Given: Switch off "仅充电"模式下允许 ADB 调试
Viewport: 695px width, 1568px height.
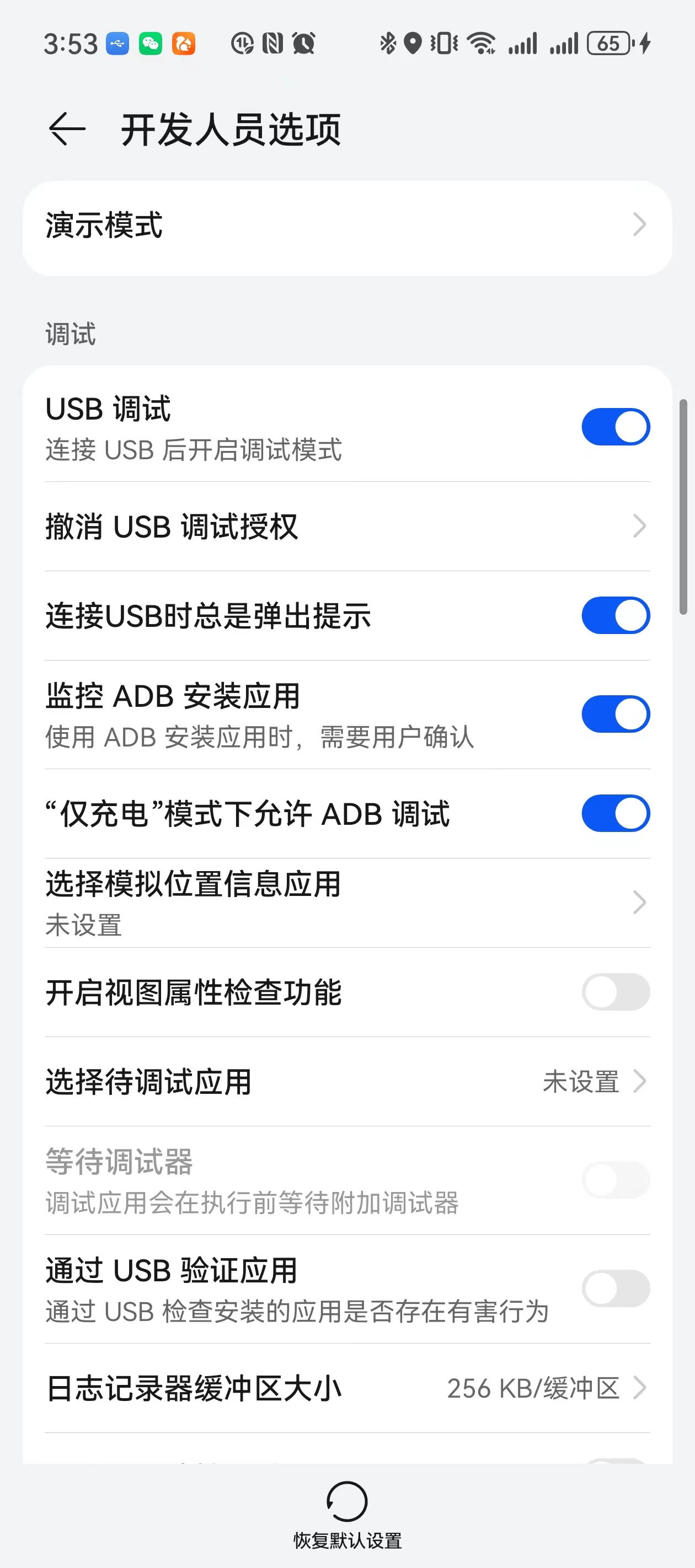Looking at the screenshot, I should click(x=615, y=813).
